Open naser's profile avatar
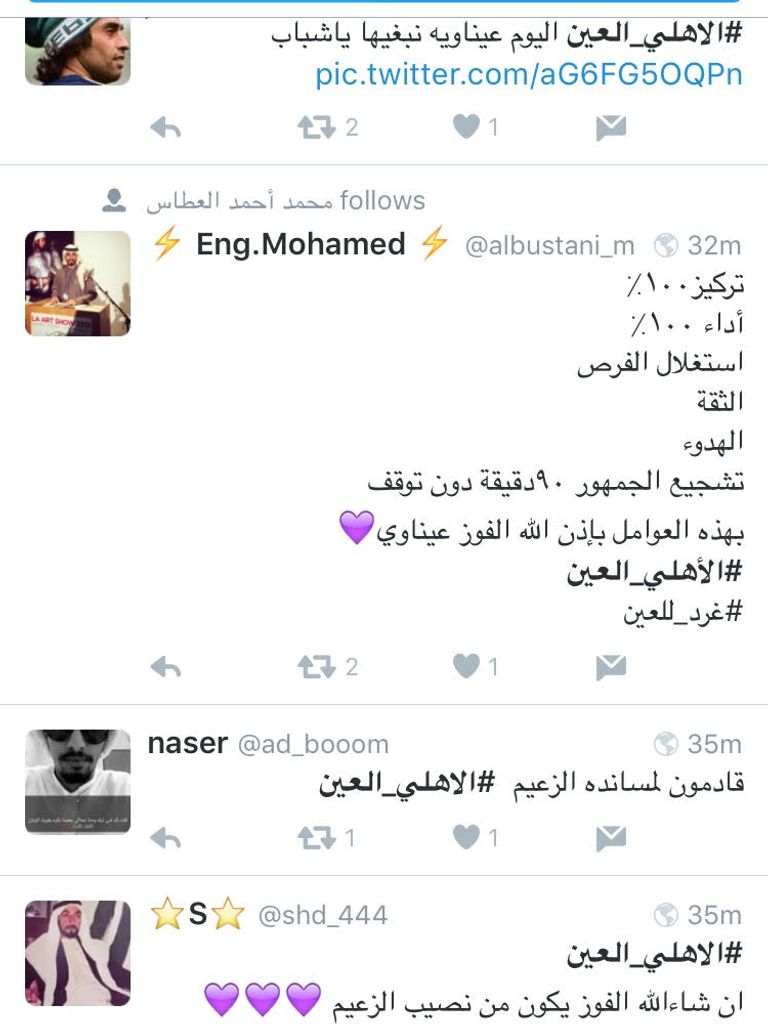 (x=77, y=782)
